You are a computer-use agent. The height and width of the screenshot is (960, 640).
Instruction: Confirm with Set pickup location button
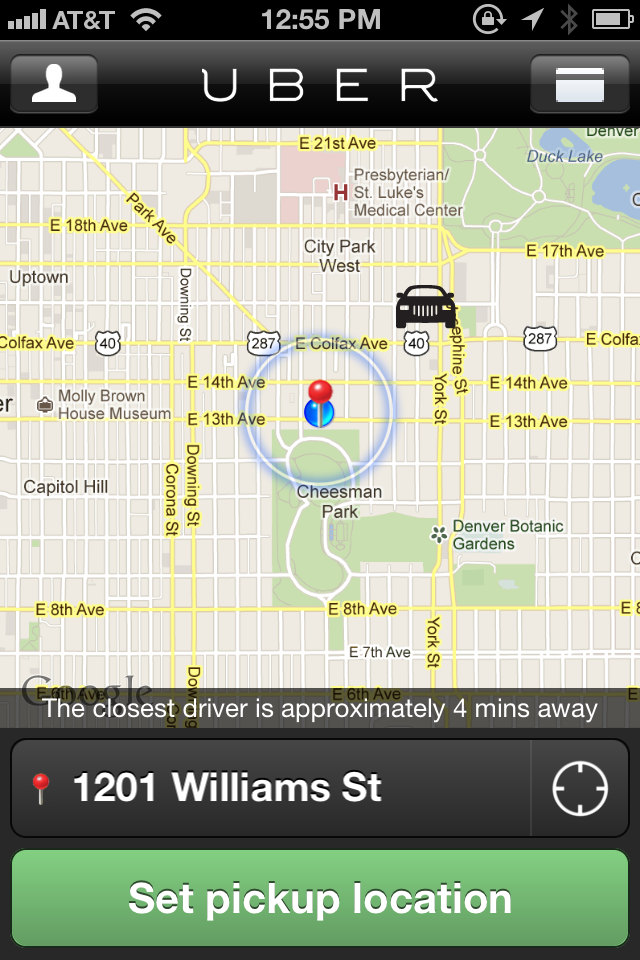[320, 898]
